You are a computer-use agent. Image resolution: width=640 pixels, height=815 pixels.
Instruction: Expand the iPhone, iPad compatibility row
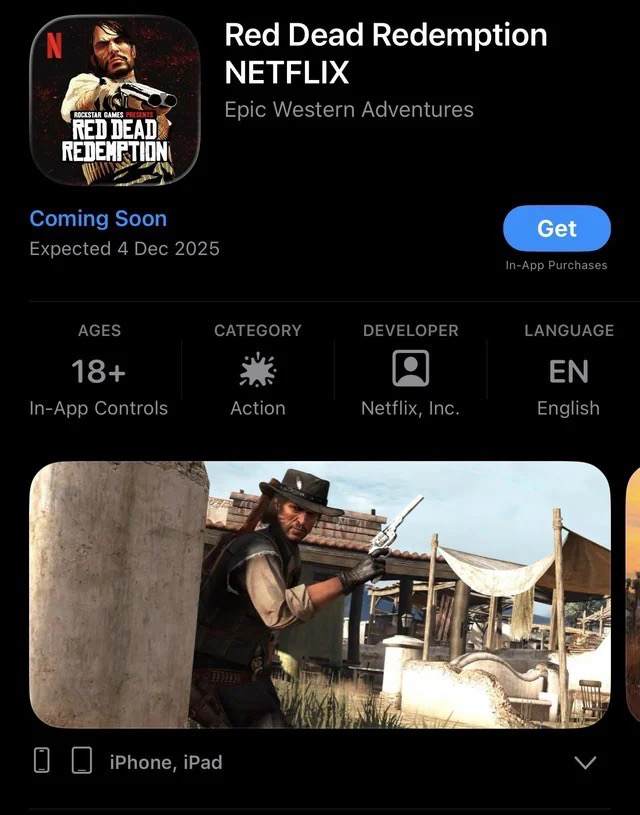[x=585, y=762]
